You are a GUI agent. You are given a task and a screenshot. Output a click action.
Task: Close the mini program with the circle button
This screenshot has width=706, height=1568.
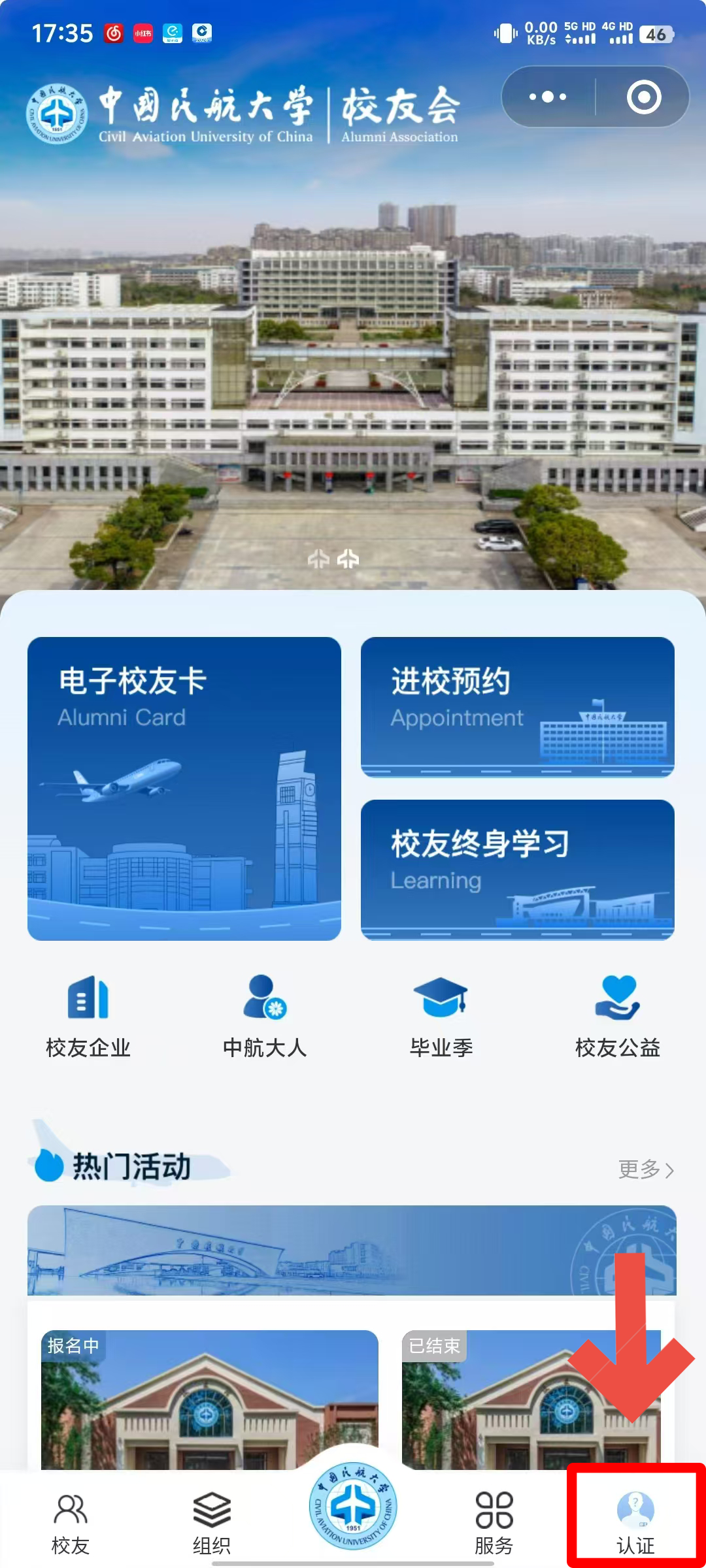(644, 97)
